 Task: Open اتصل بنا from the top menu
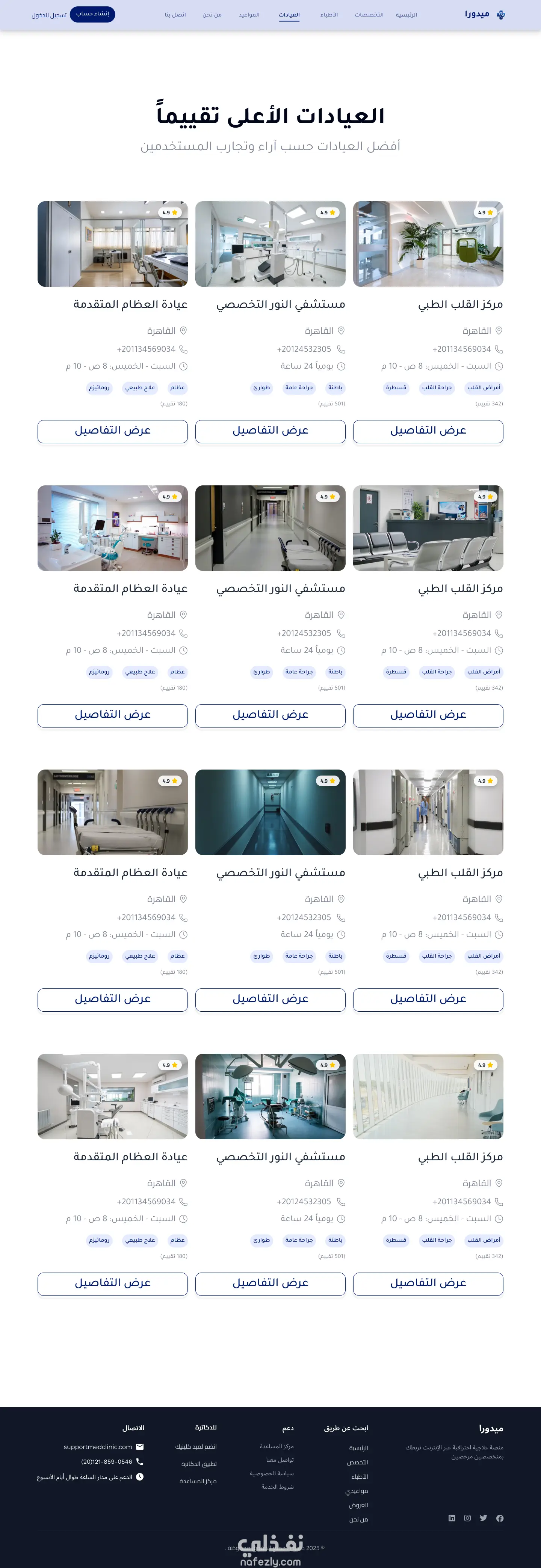click(x=175, y=15)
